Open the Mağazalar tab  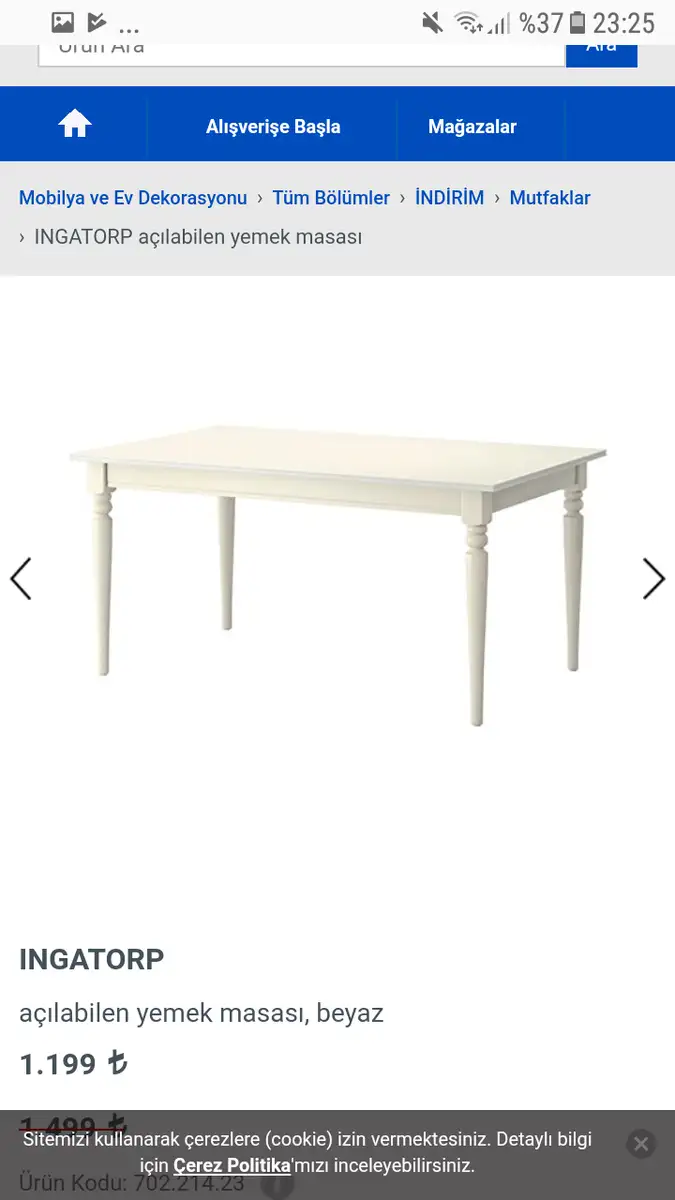click(x=472, y=127)
